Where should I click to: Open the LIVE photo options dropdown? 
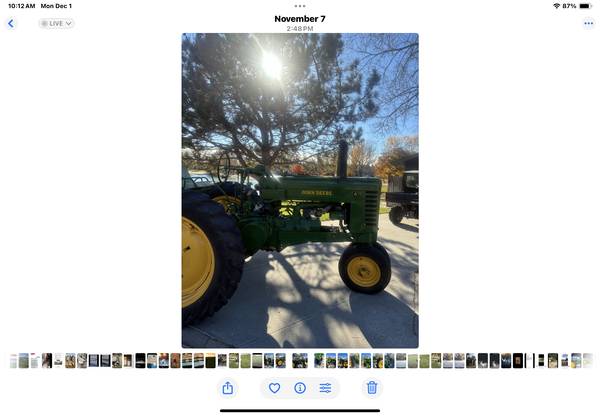pyautogui.click(x=56, y=23)
